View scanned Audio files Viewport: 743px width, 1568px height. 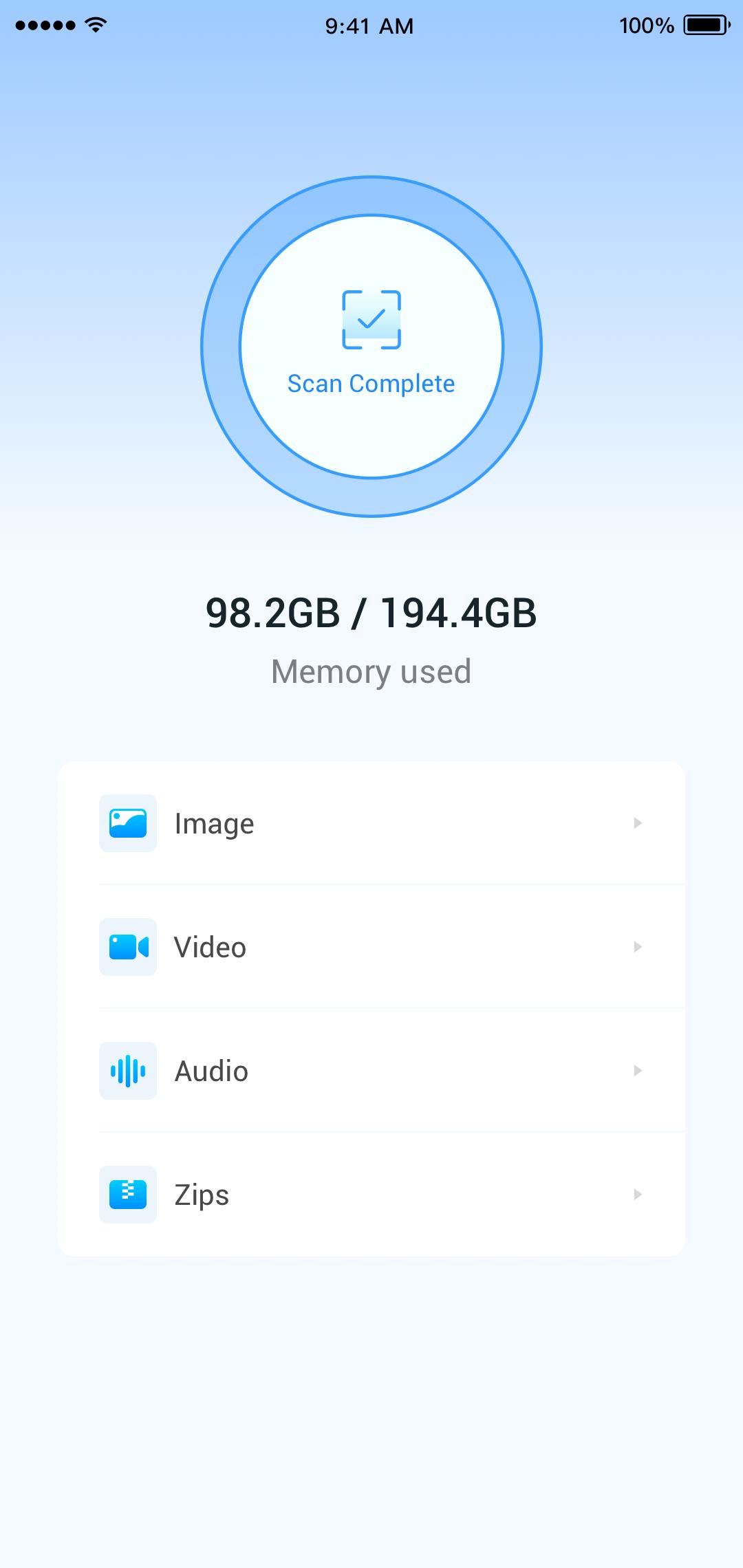coord(371,1071)
